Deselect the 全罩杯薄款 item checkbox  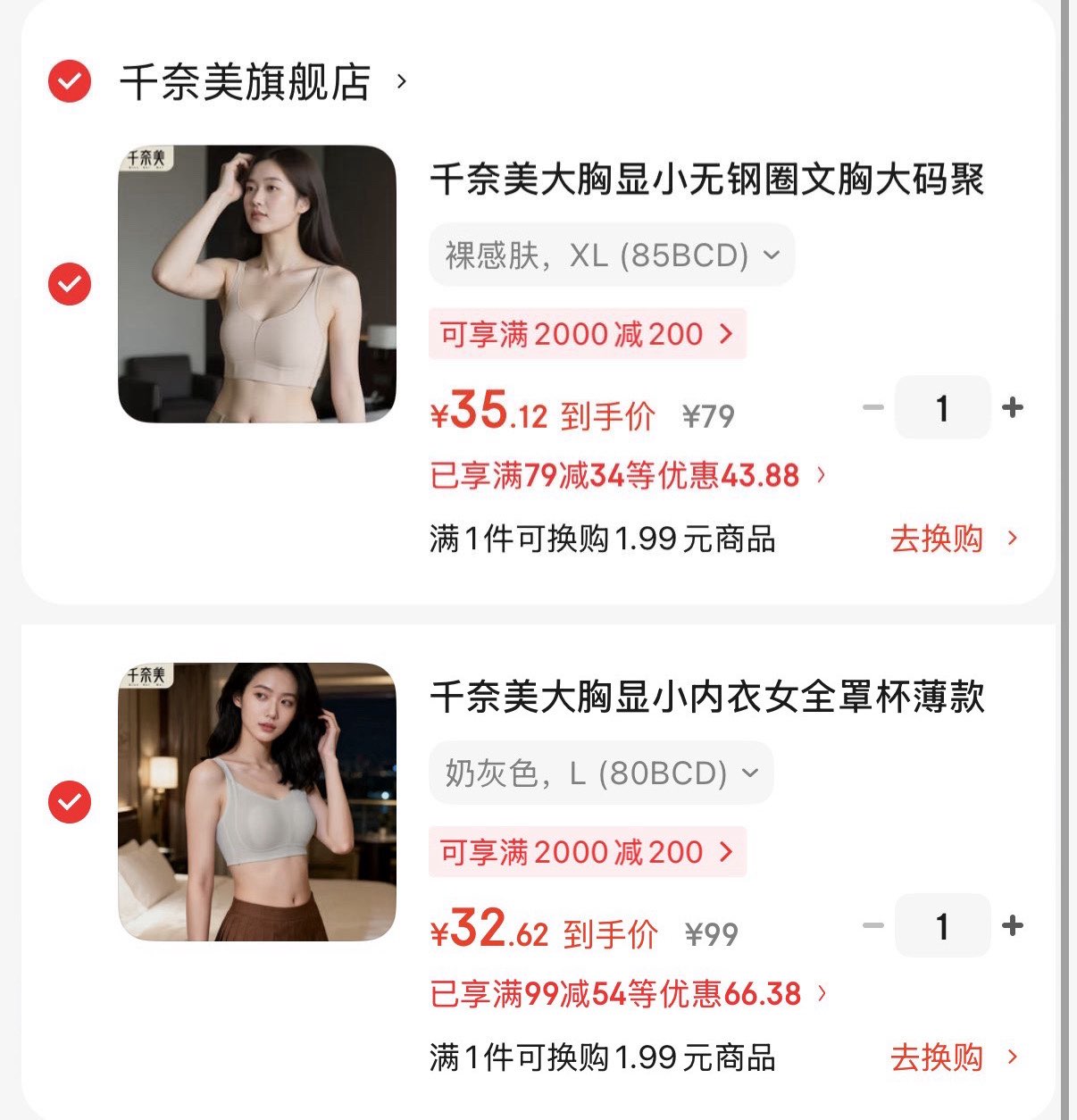70,801
